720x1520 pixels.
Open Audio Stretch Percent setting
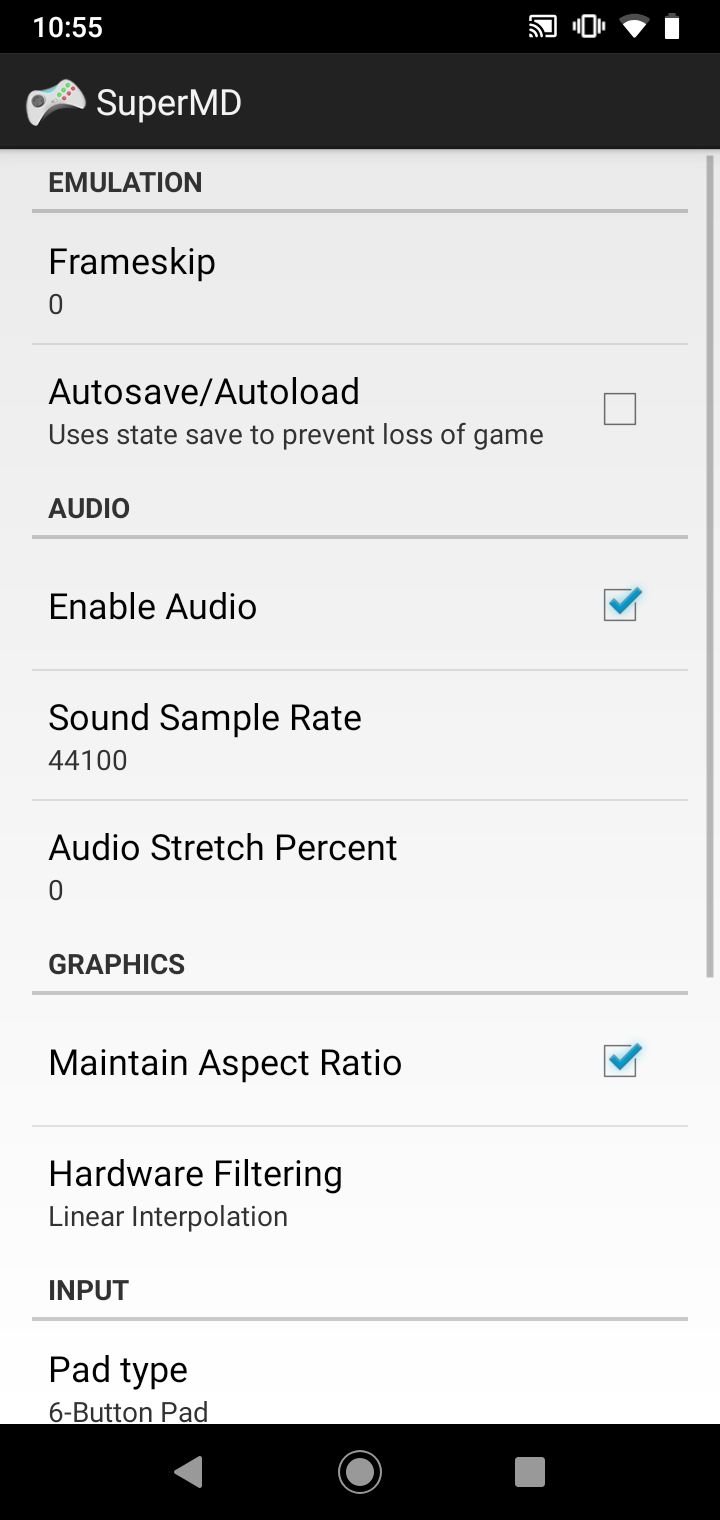(x=360, y=866)
